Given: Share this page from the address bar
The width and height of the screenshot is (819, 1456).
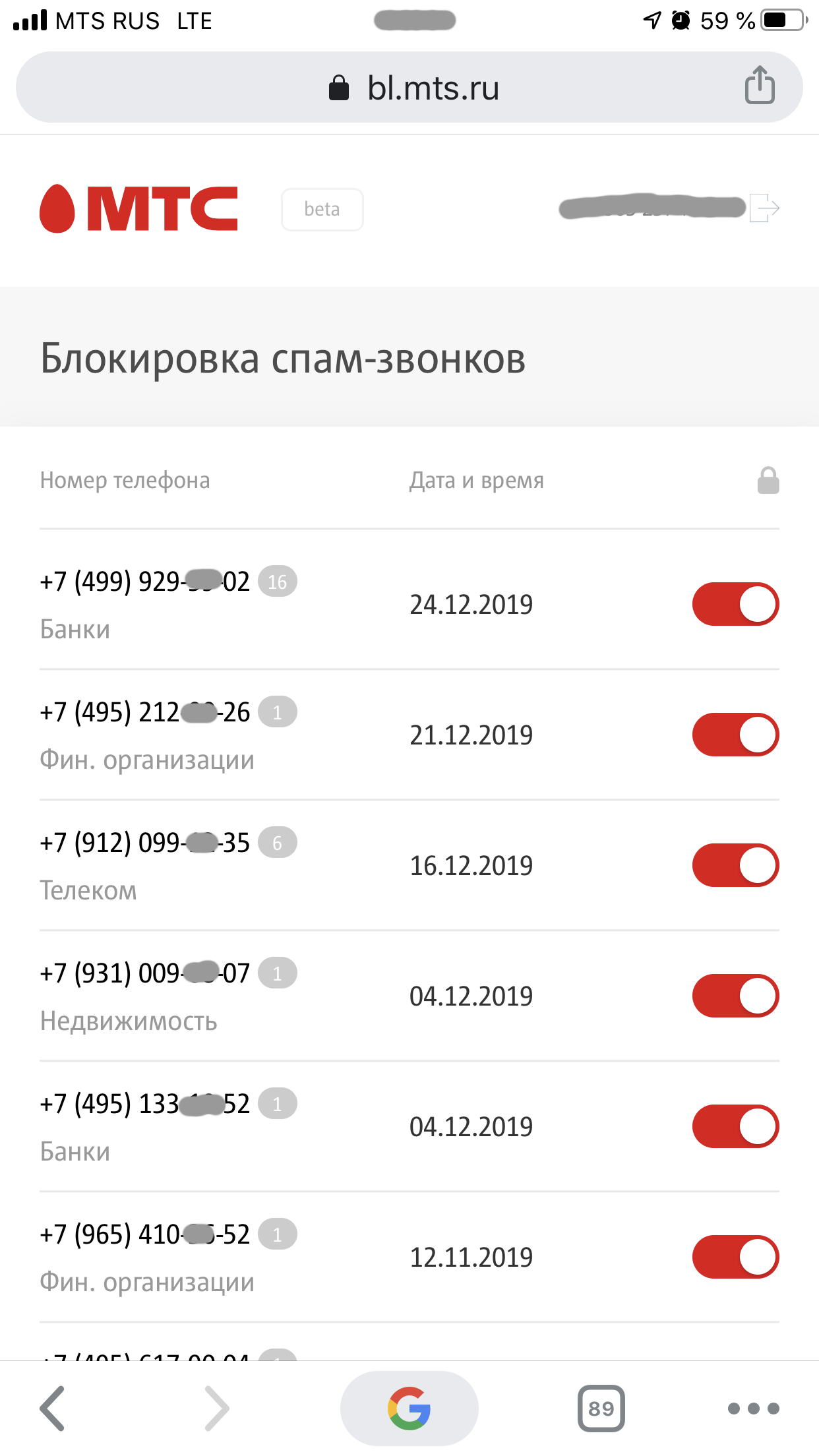Looking at the screenshot, I should pyautogui.click(x=760, y=85).
